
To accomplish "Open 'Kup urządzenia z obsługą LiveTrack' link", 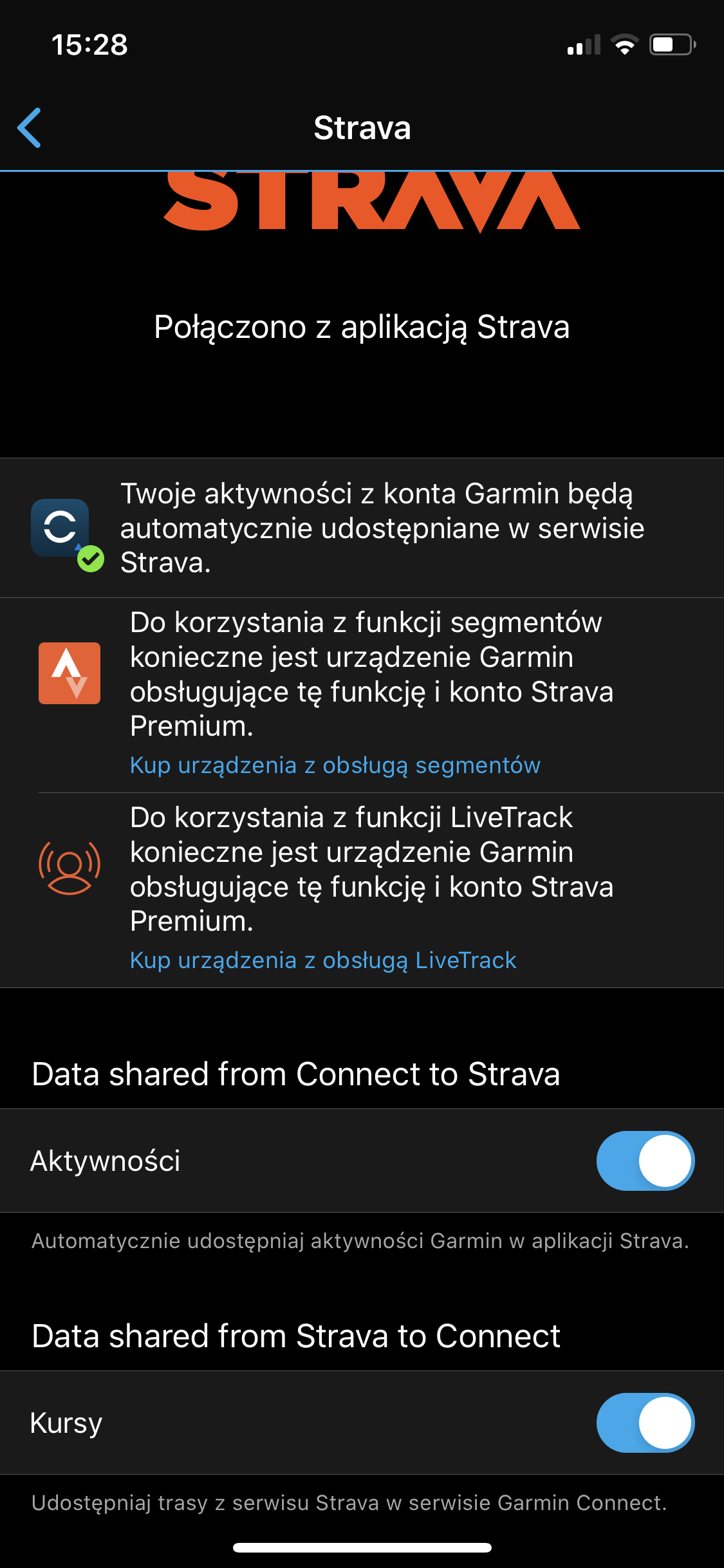I will [323, 960].
